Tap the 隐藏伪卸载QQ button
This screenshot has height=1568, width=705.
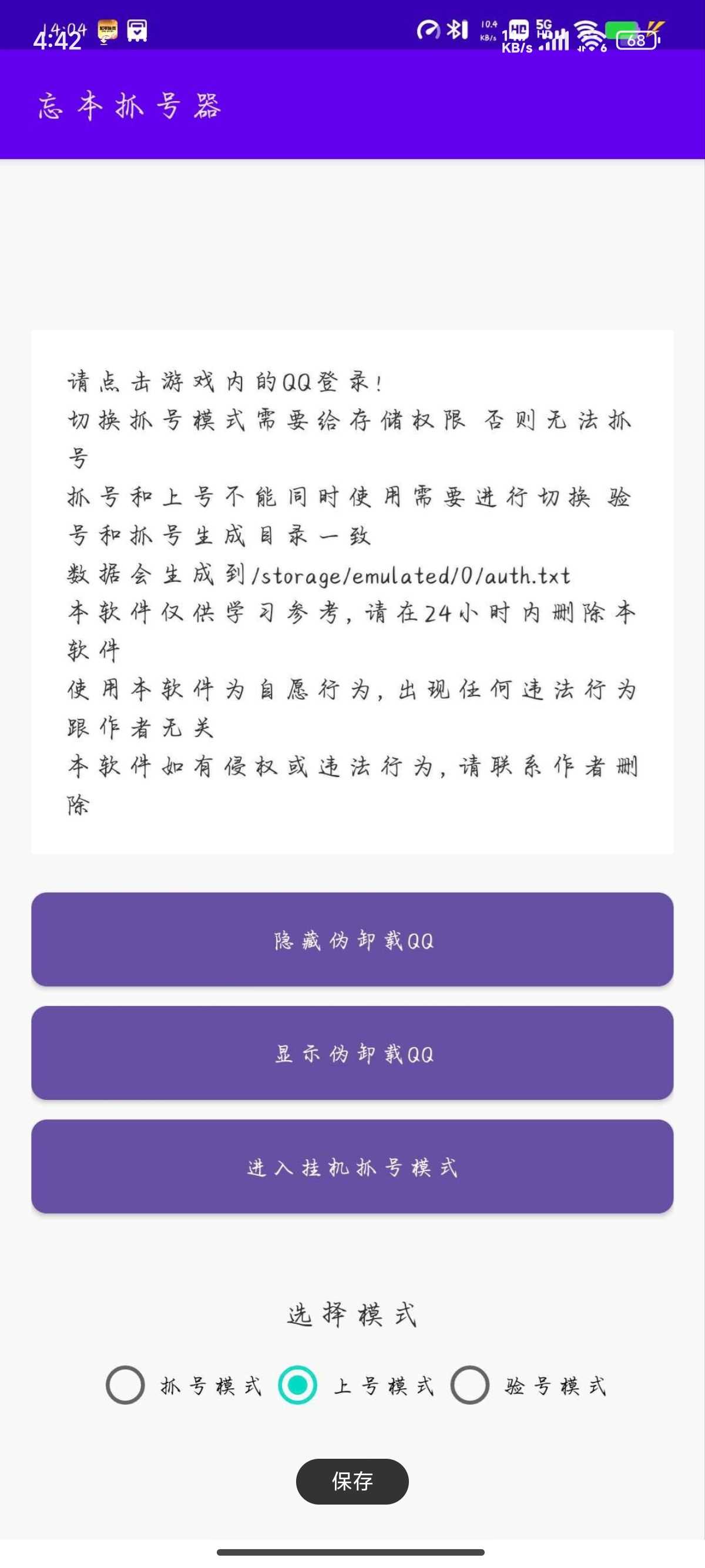click(x=352, y=939)
